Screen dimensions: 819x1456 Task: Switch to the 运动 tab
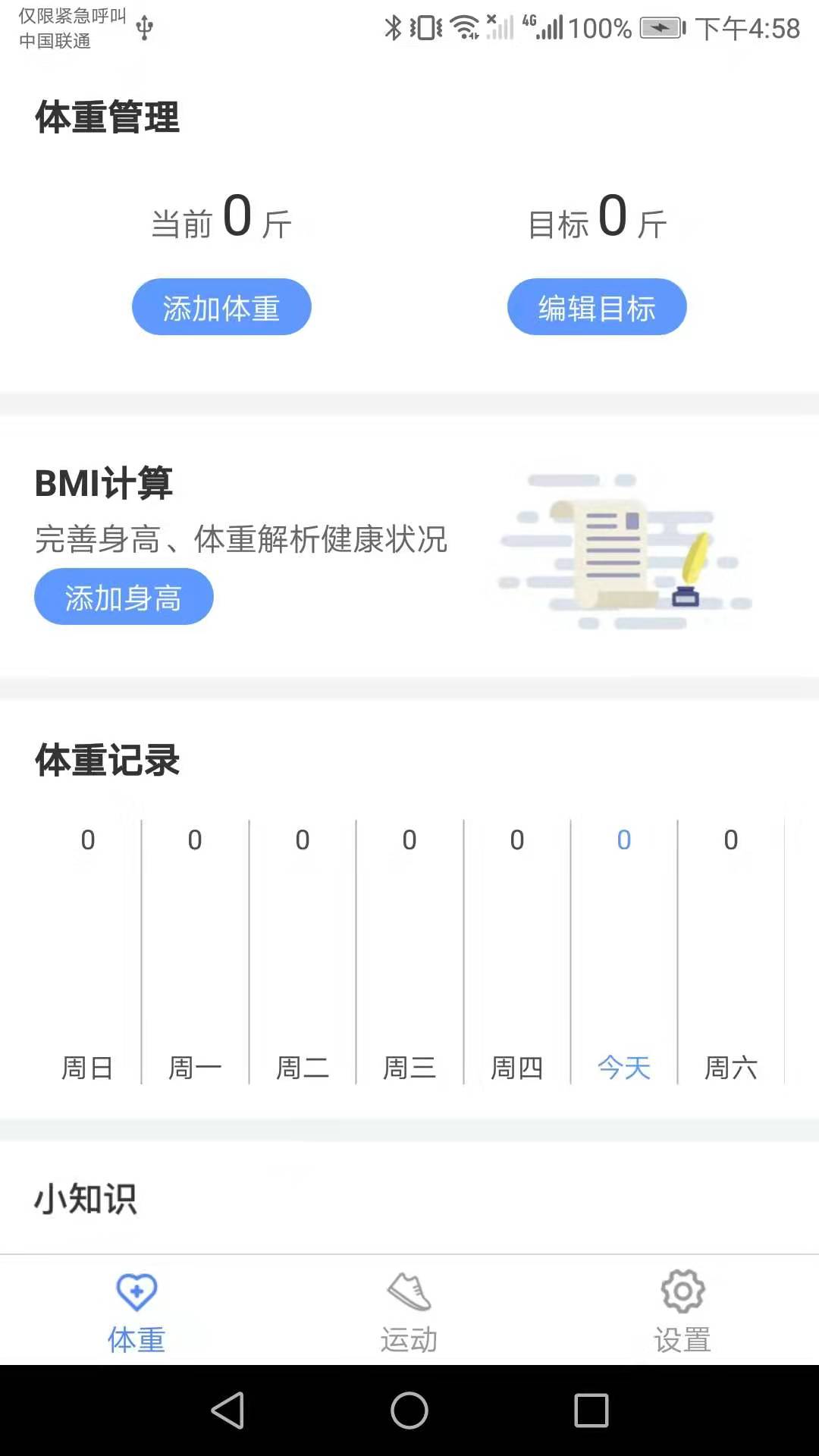coord(408,1339)
